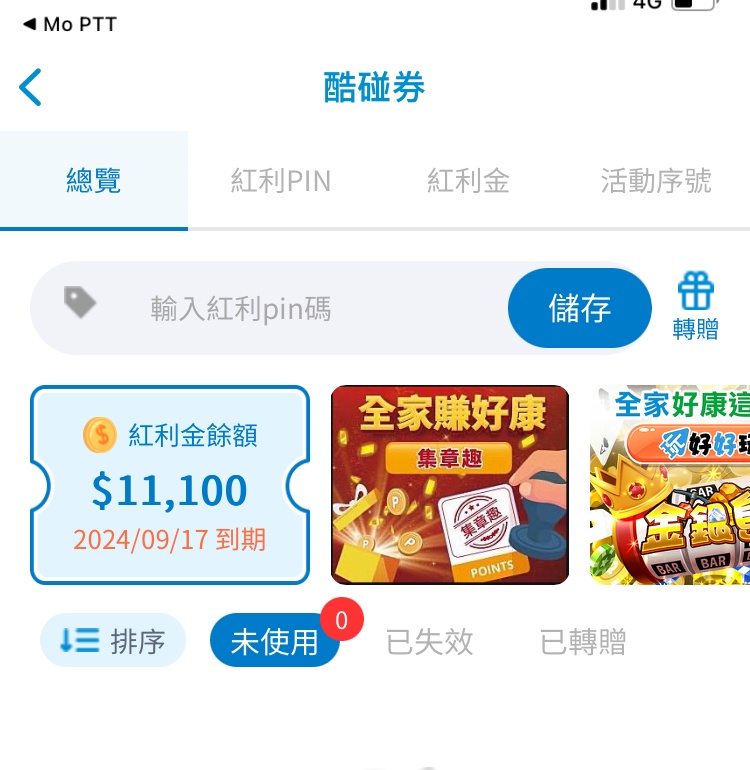Open the 全家好康 slot machine banner
This screenshot has width=750, height=770.
tap(670, 485)
